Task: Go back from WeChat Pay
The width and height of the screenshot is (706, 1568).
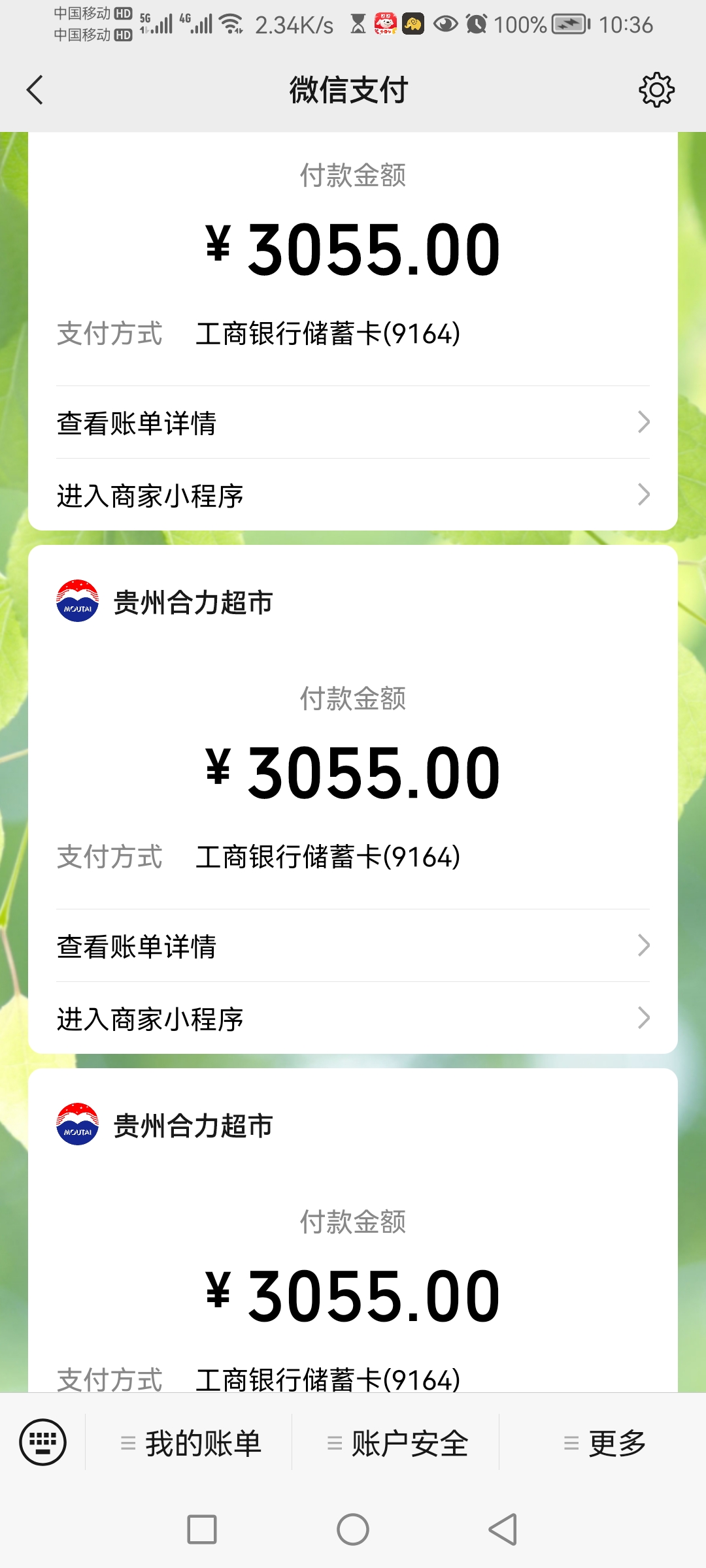Action: 35,90
